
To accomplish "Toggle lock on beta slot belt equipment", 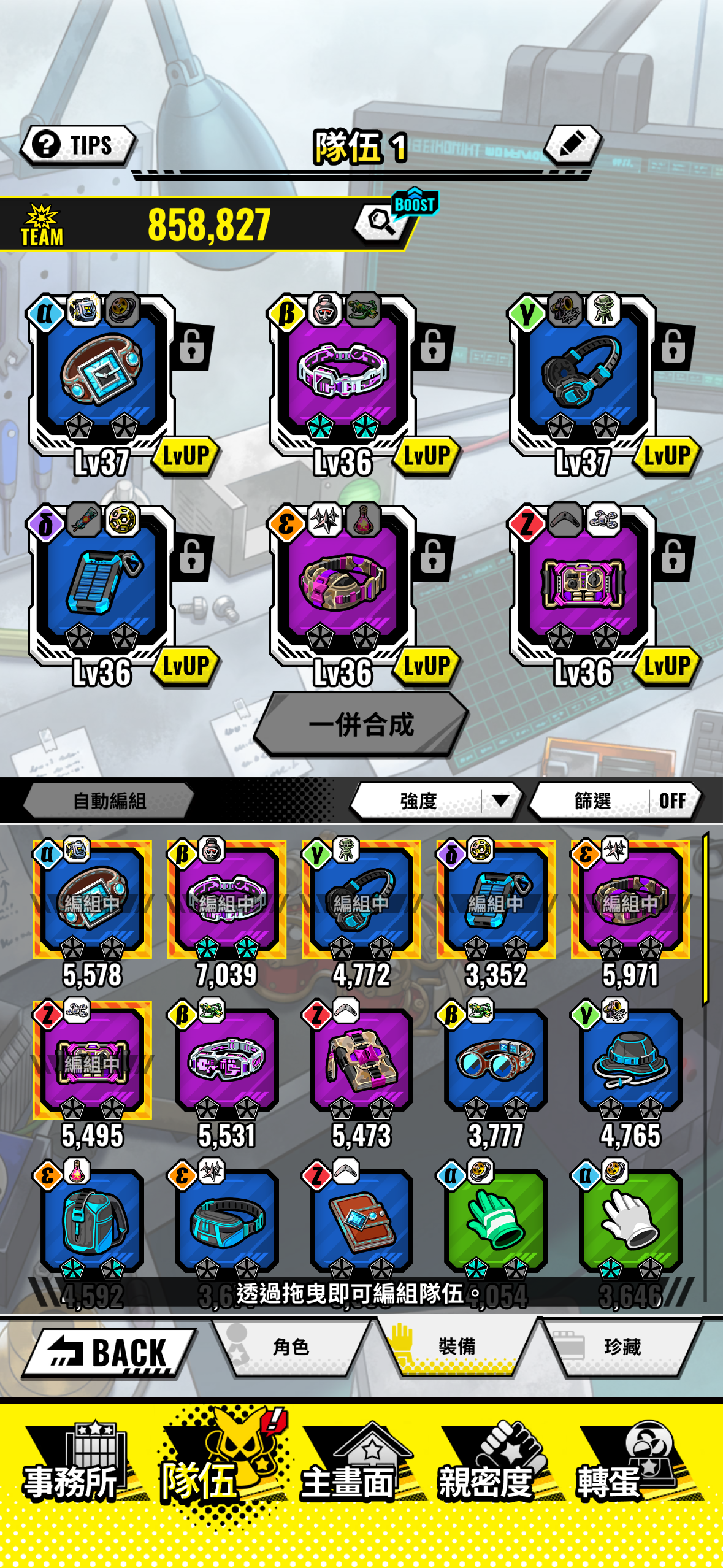I will click(433, 346).
